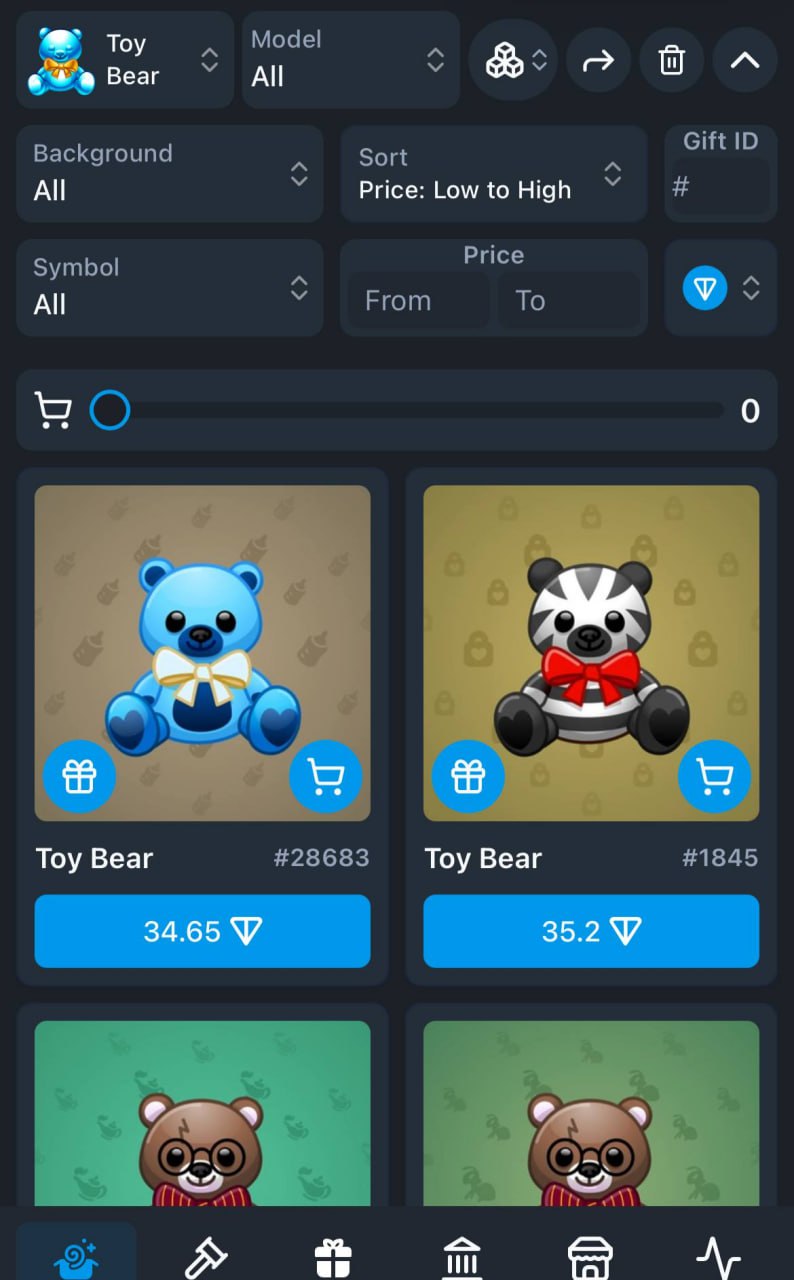Image resolution: width=794 pixels, height=1280 pixels.
Task: Adjust the cart quantity slider handle
Action: click(x=110, y=410)
